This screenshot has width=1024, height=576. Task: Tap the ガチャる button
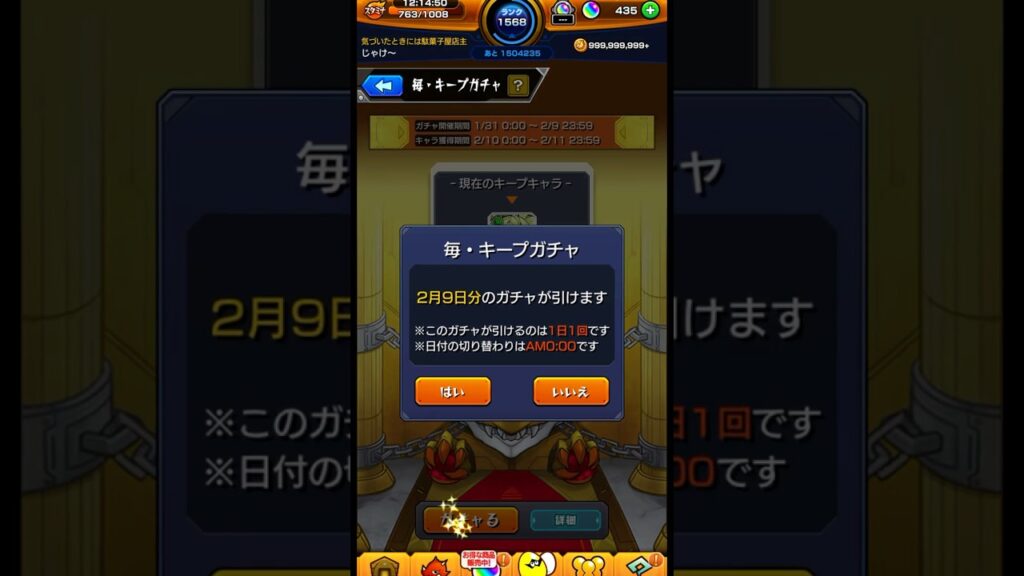tap(470, 520)
